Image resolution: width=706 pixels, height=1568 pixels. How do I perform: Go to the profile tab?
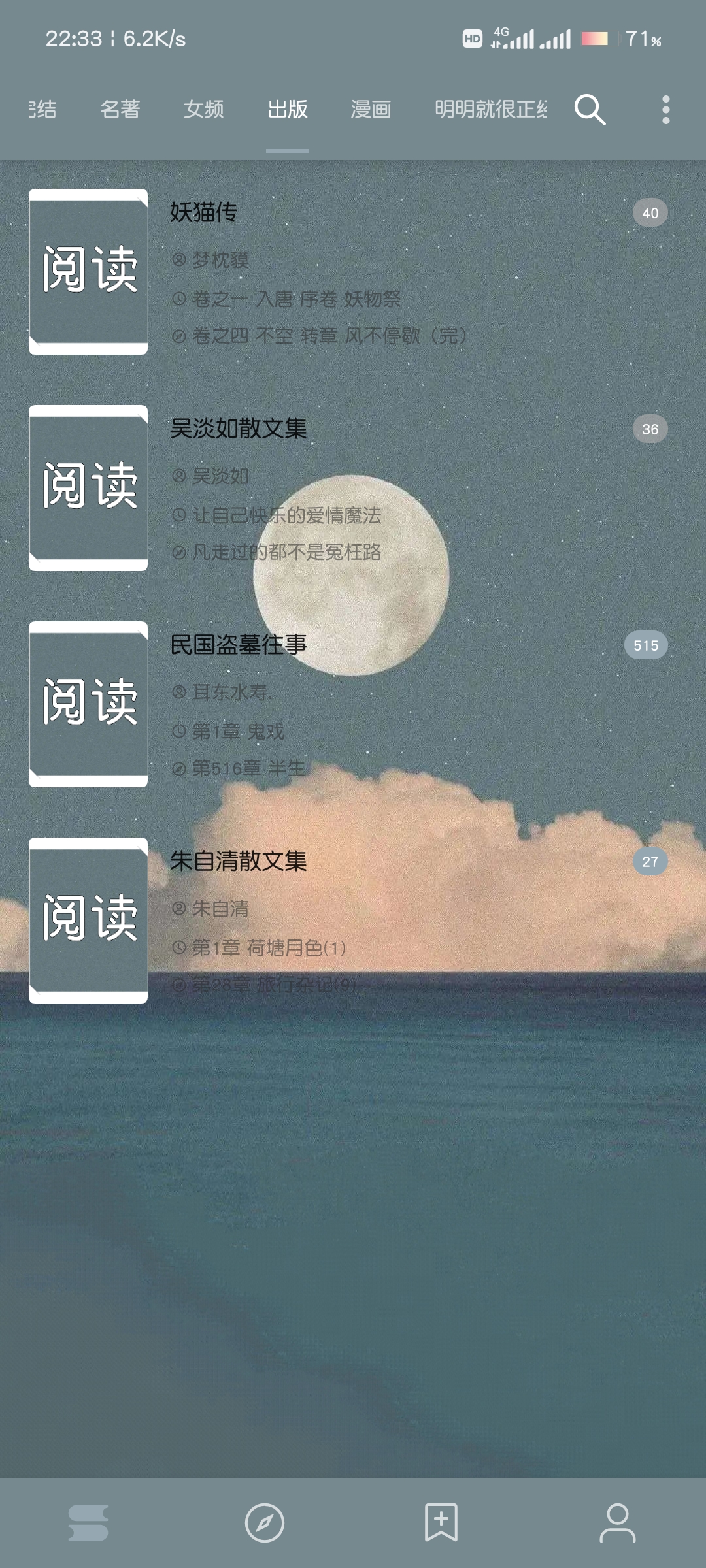pyautogui.click(x=618, y=1523)
